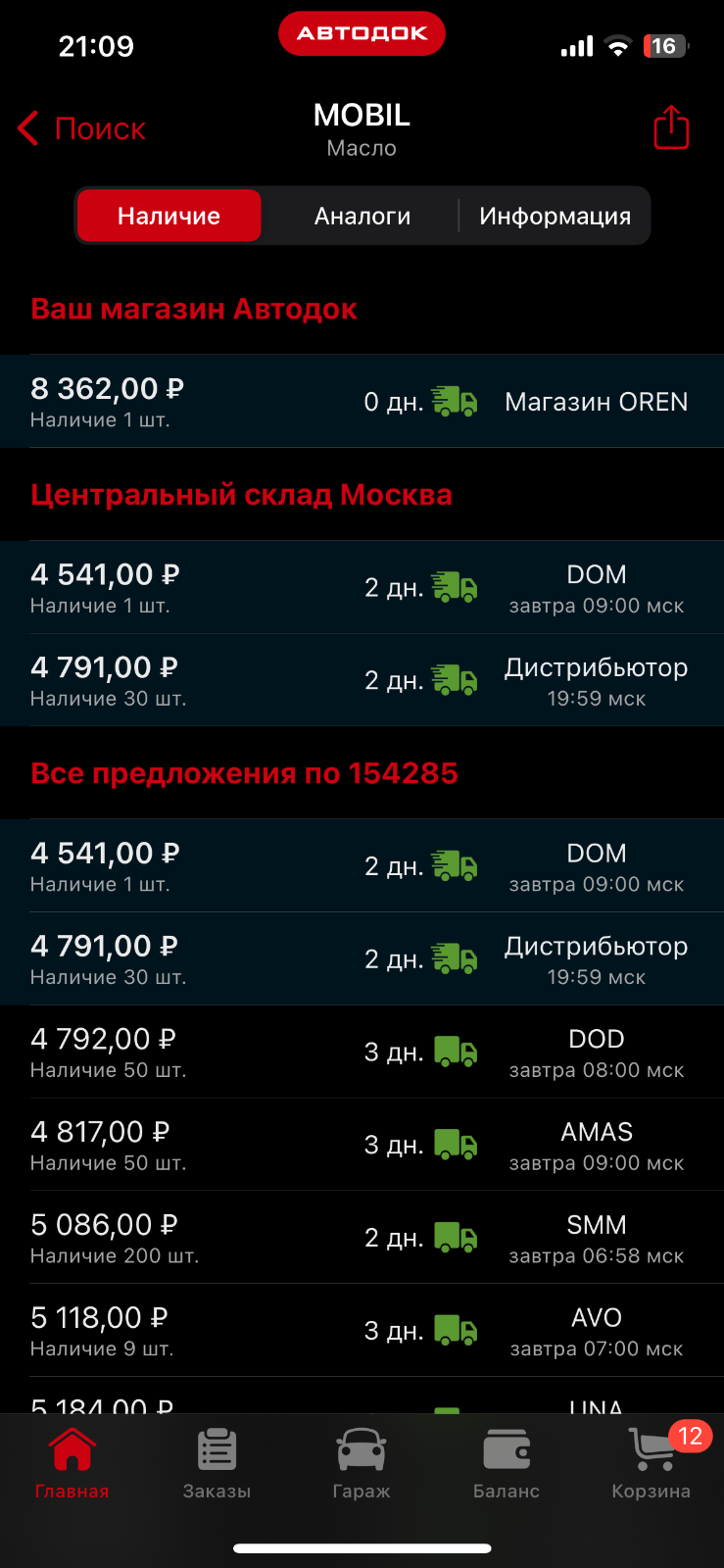724x1568 pixels.
Task: Open the AVO offer for 5 118,00 ₽
Action: pyautogui.click(x=362, y=1331)
